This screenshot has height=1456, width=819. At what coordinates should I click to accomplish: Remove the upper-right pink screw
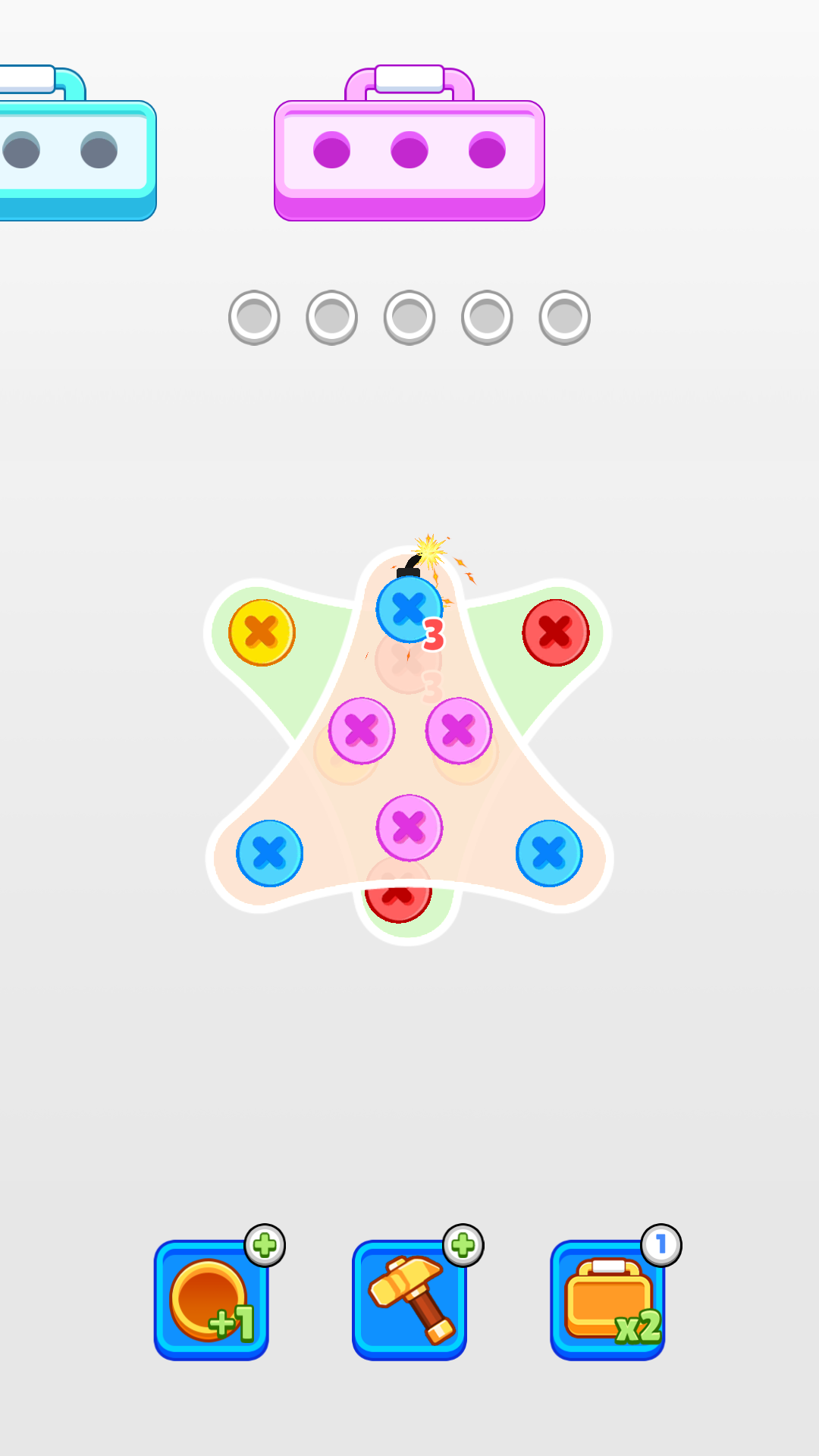pos(458,730)
